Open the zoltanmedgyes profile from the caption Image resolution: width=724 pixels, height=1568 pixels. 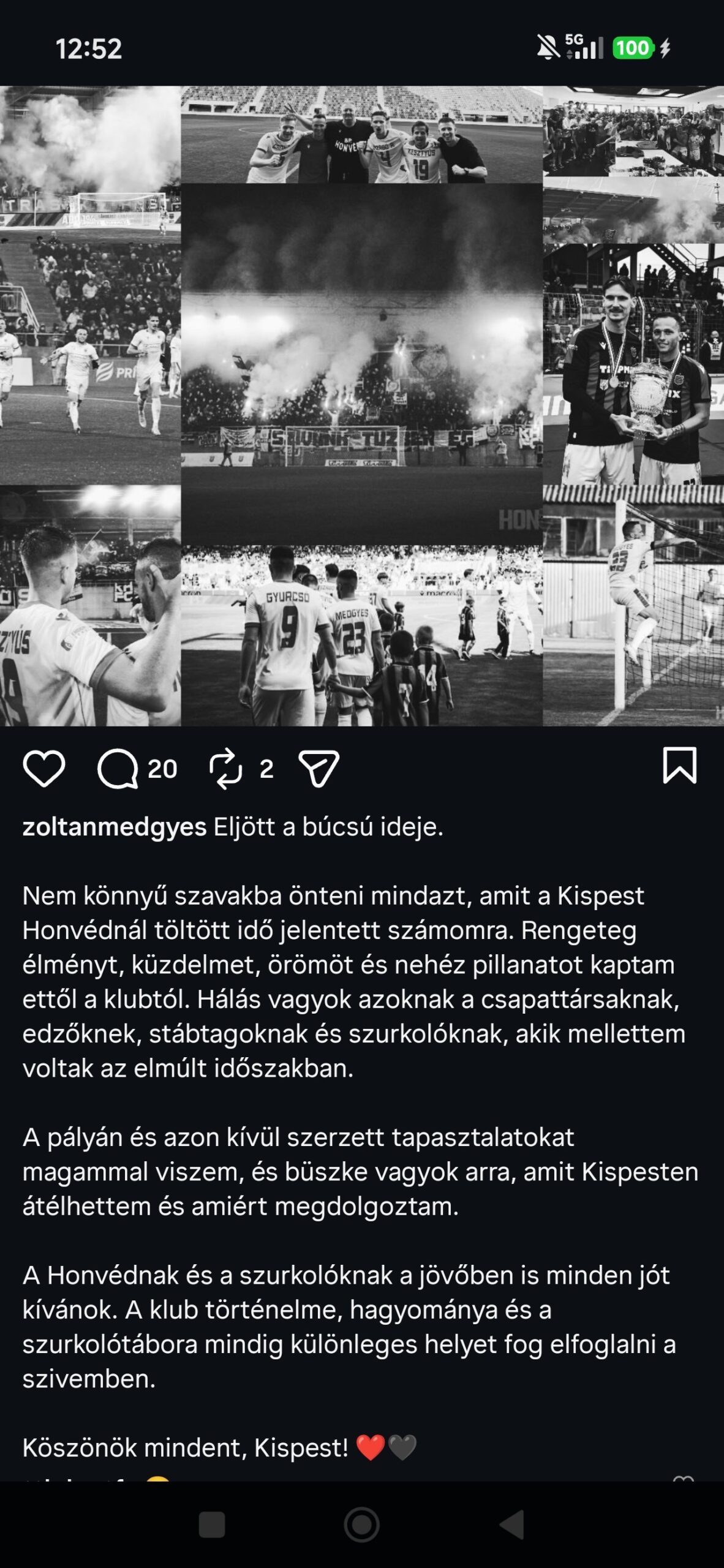(x=115, y=827)
